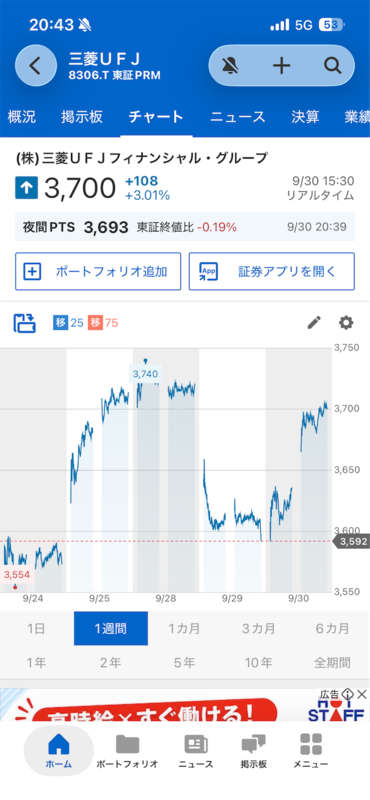The height and width of the screenshot is (800, 370).
Task: Open ポートフォリオ in bottom navigation
Action: 127,751
